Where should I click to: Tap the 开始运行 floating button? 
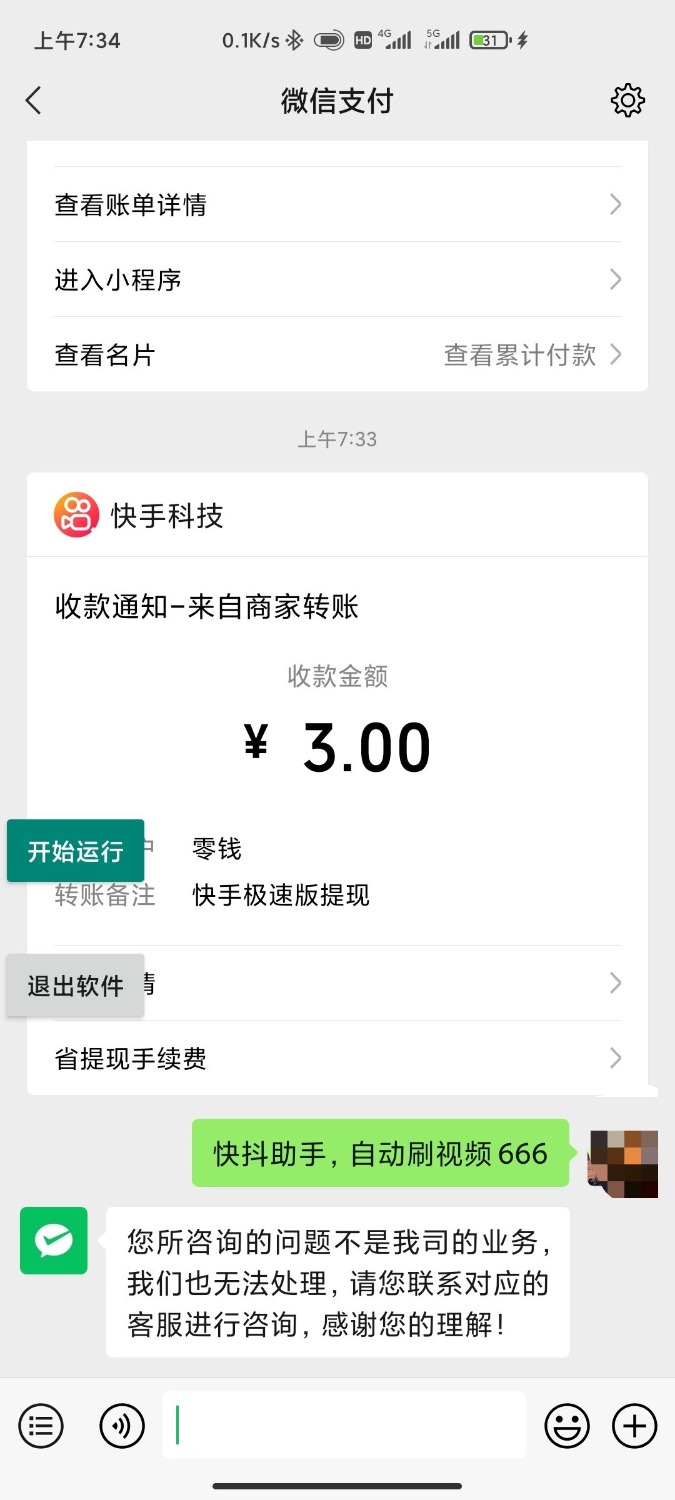click(76, 851)
